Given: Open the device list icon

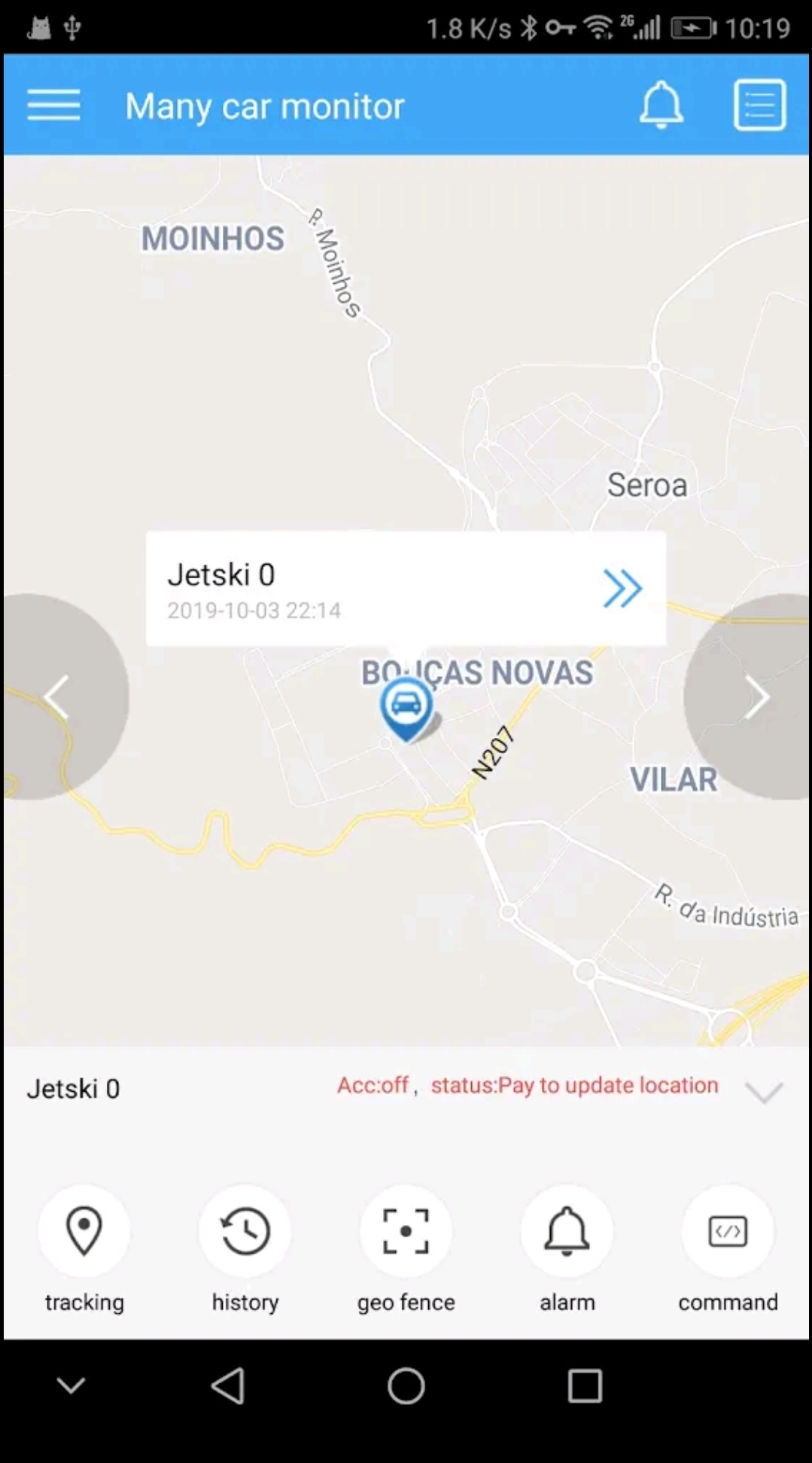Looking at the screenshot, I should click(759, 105).
